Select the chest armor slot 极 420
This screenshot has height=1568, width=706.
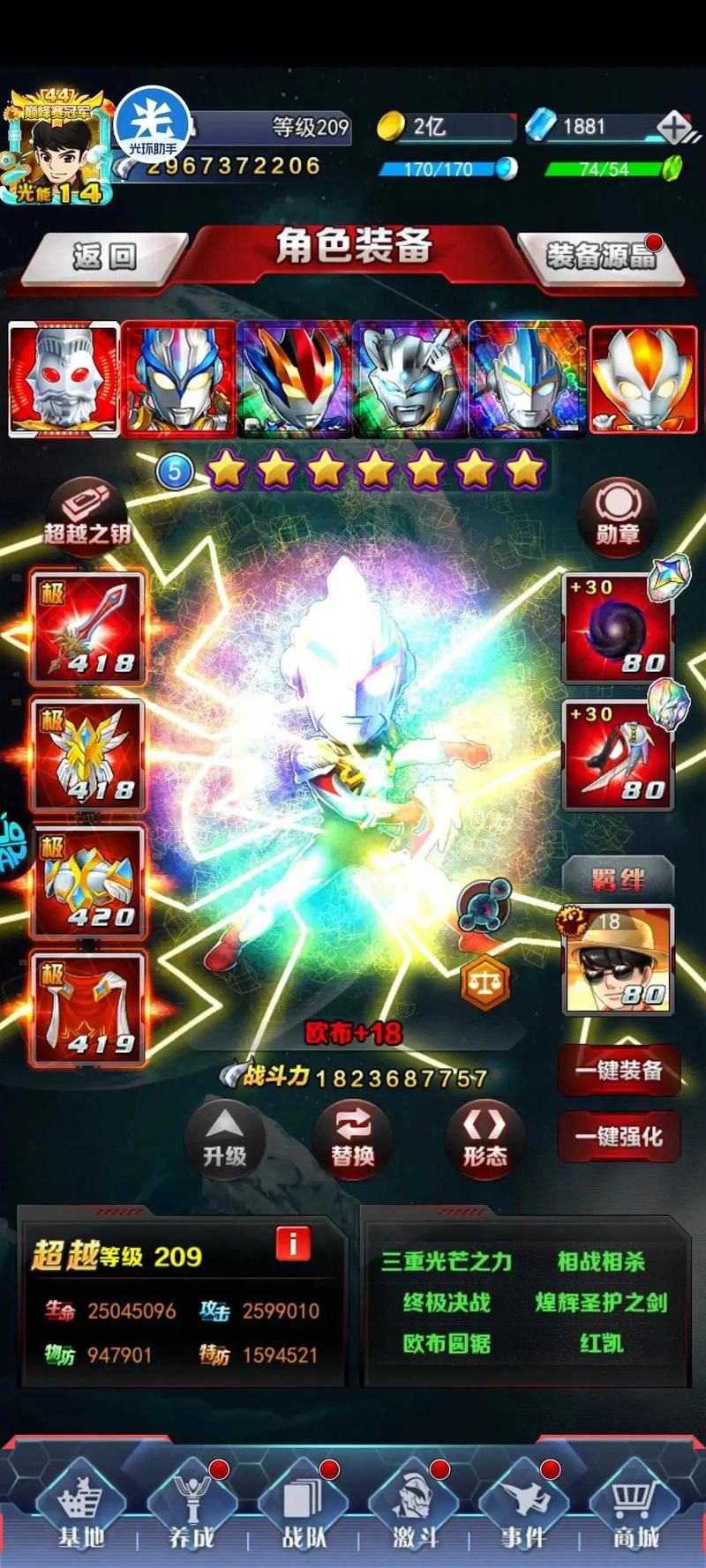(87, 883)
